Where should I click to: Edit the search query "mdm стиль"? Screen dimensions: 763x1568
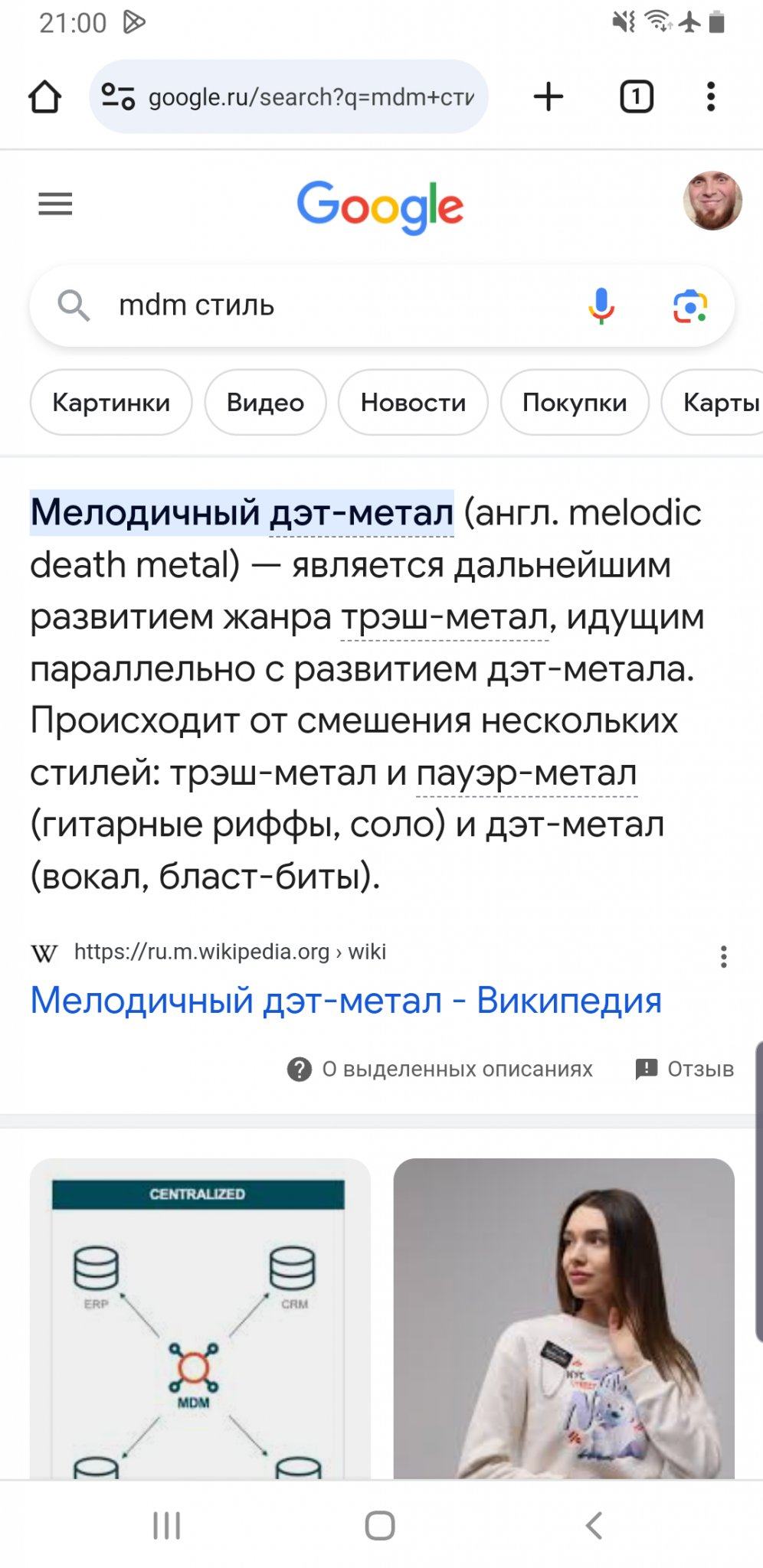pyautogui.click(x=306, y=305)
